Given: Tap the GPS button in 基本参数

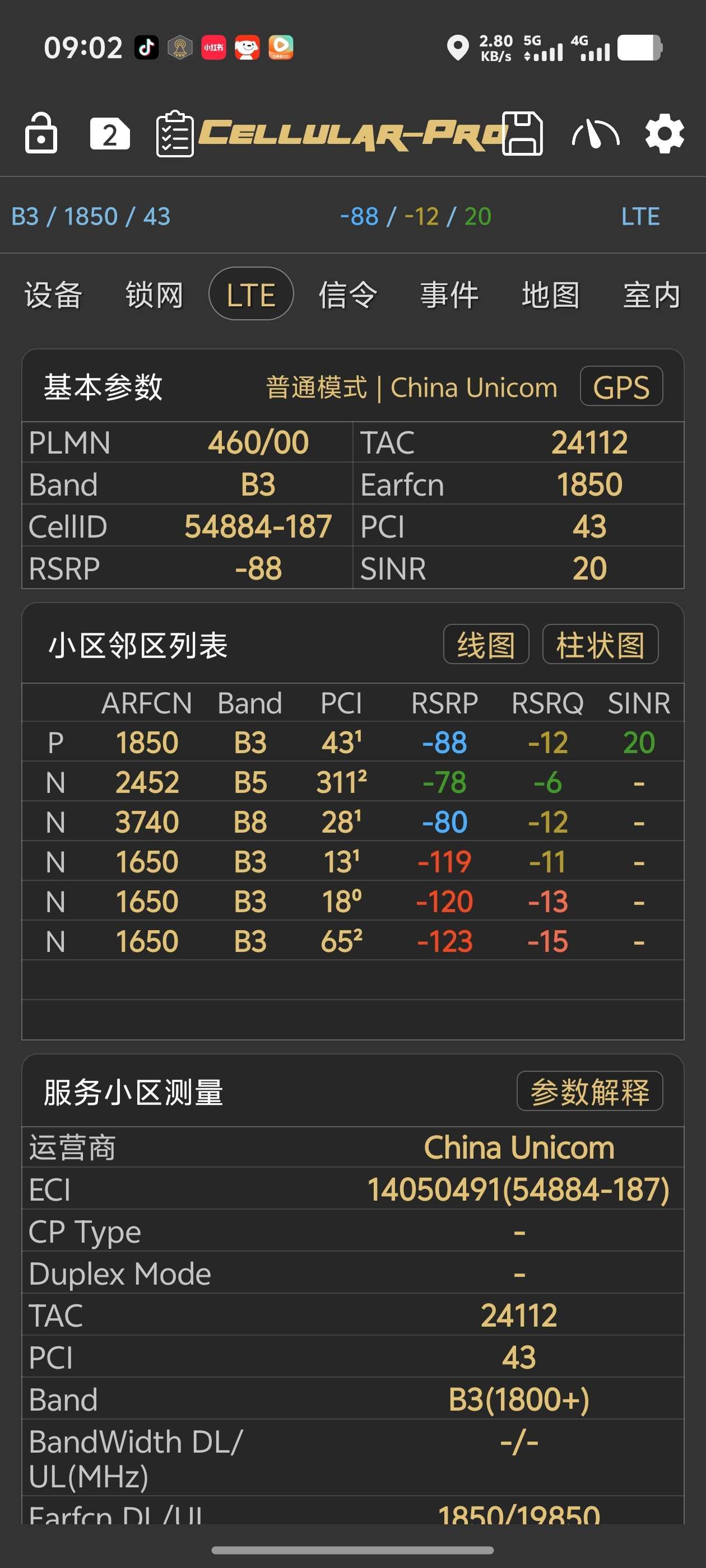Looking at the screenshot, I should pyautogui.click(x=621, y=386).
